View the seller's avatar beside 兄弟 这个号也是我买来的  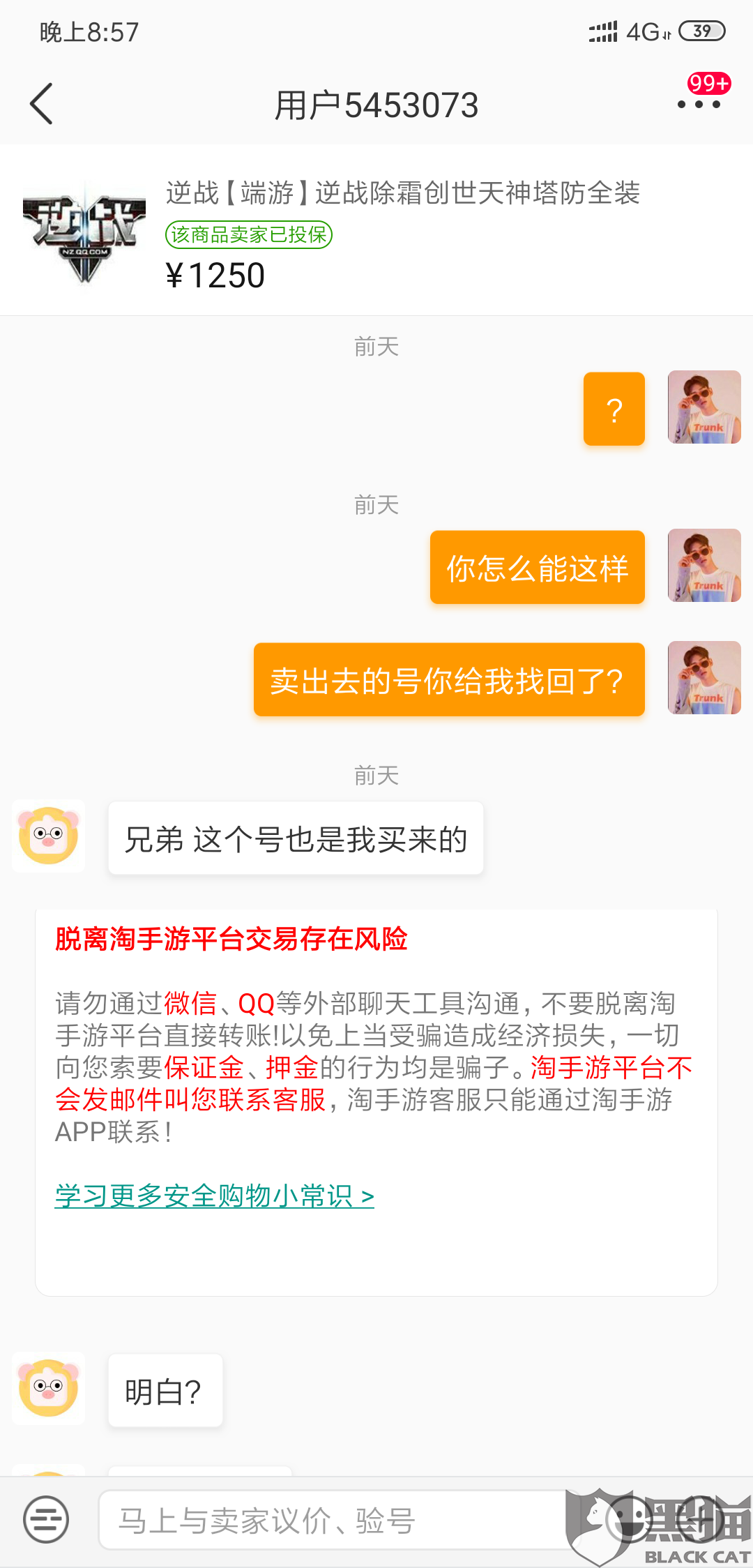[x=49, y=836]
